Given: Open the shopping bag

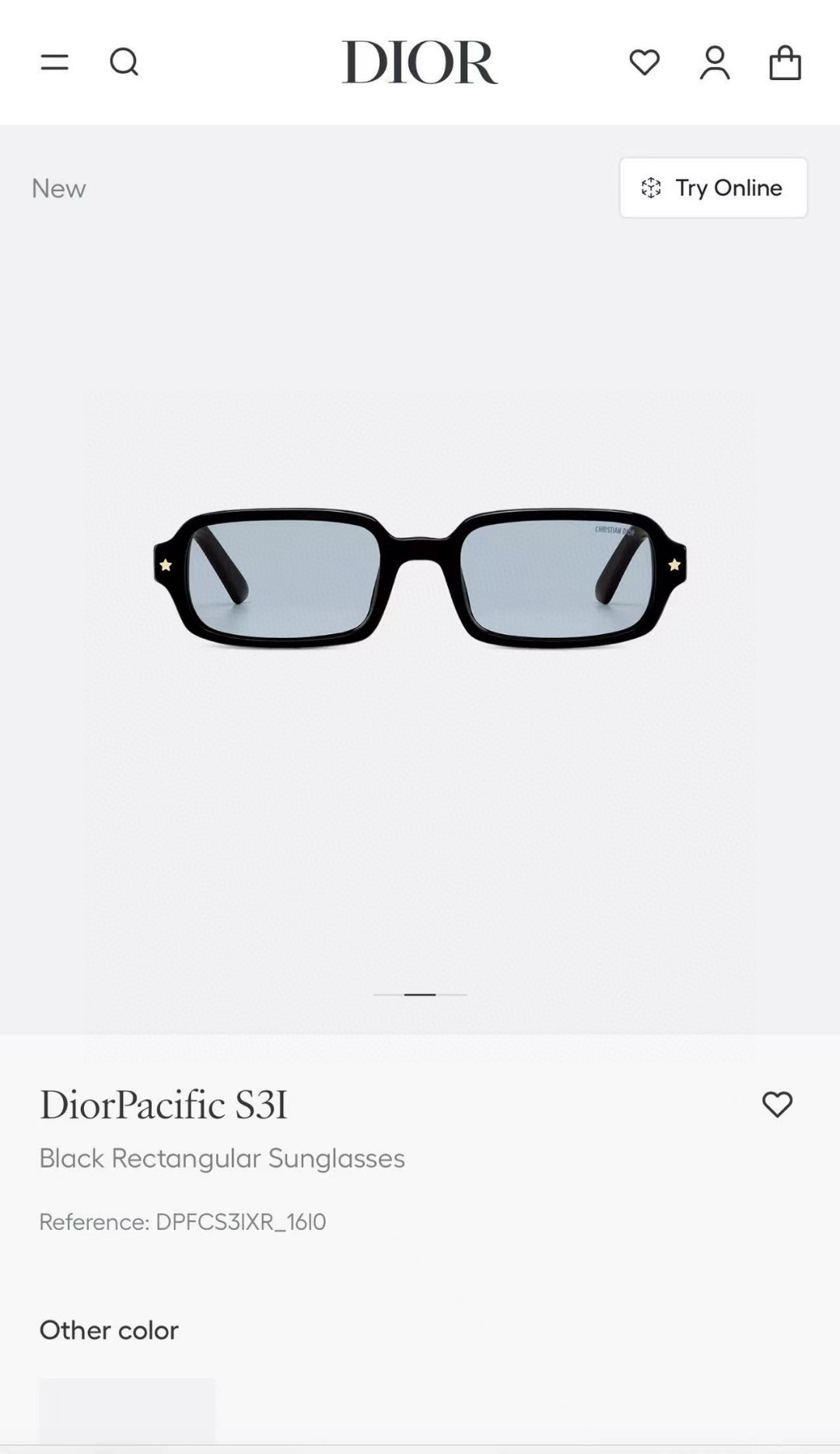Looking at the screenshot, I should tap(785, 62).
